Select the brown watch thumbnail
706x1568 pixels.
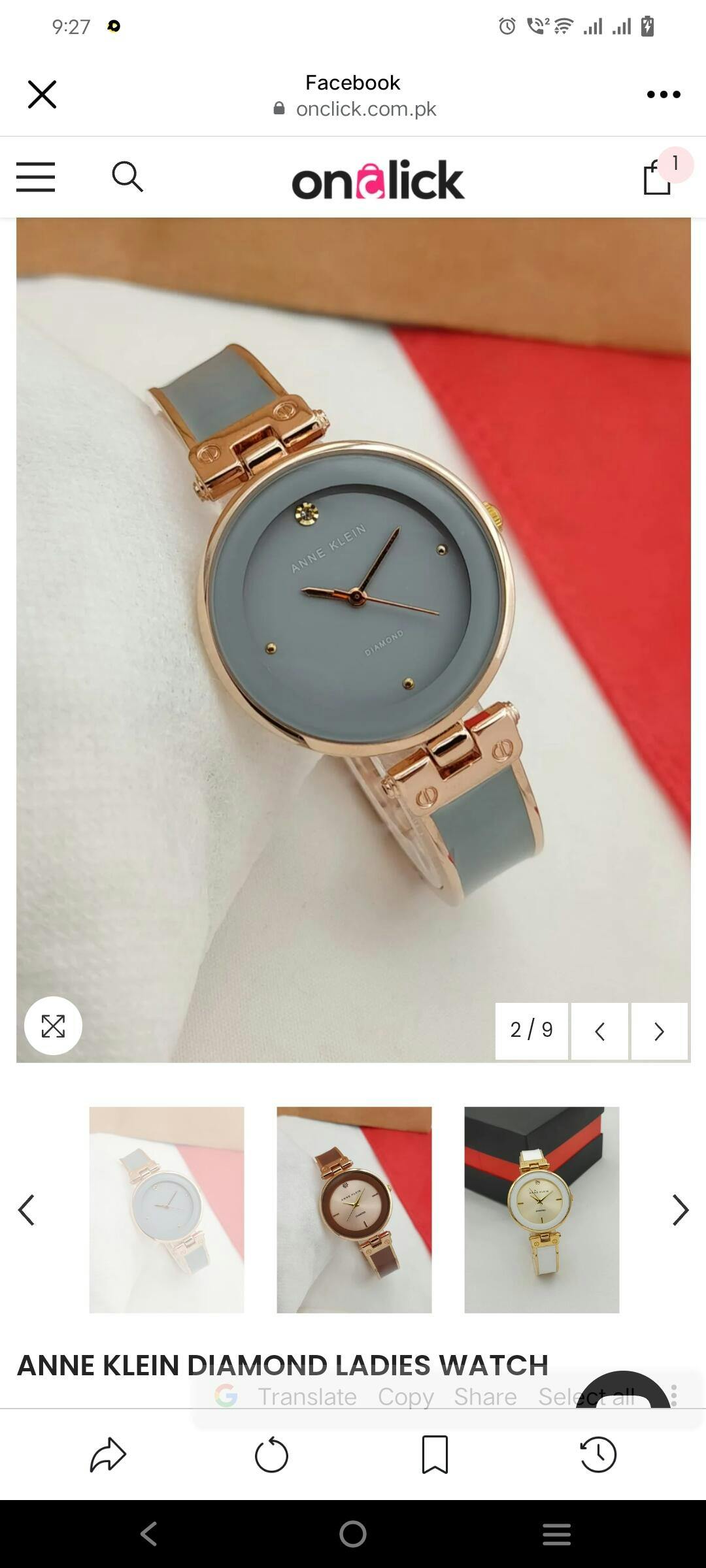coord(354,1209)
